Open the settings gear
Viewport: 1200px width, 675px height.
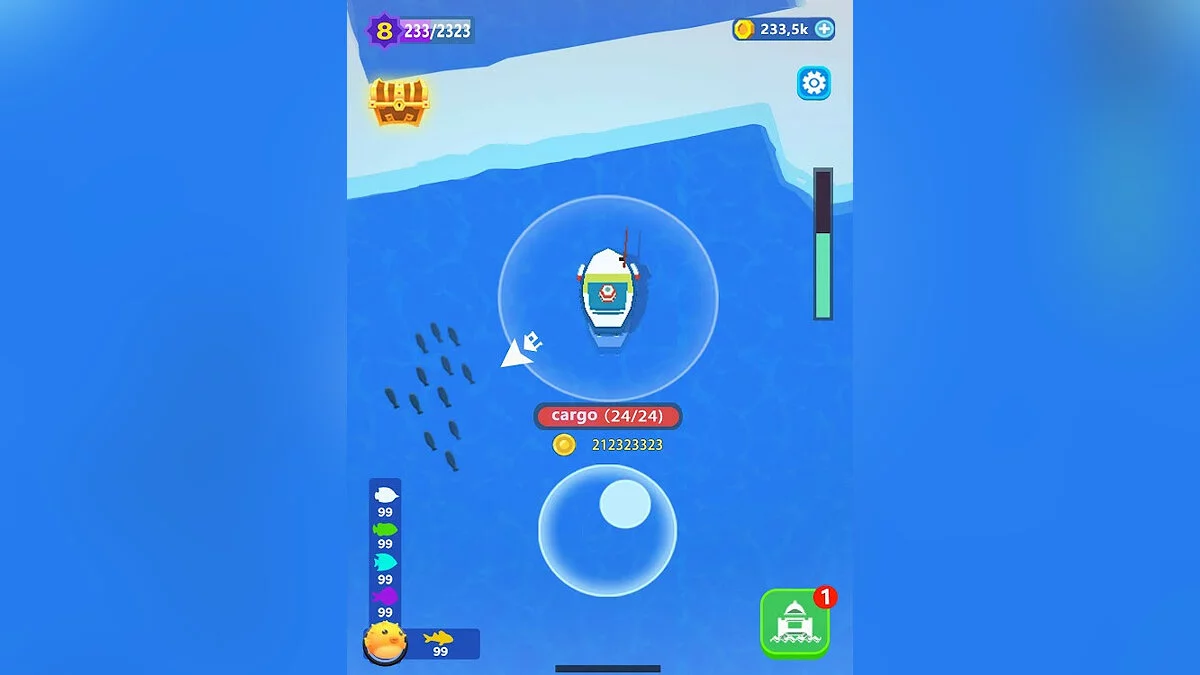(813, 83)
